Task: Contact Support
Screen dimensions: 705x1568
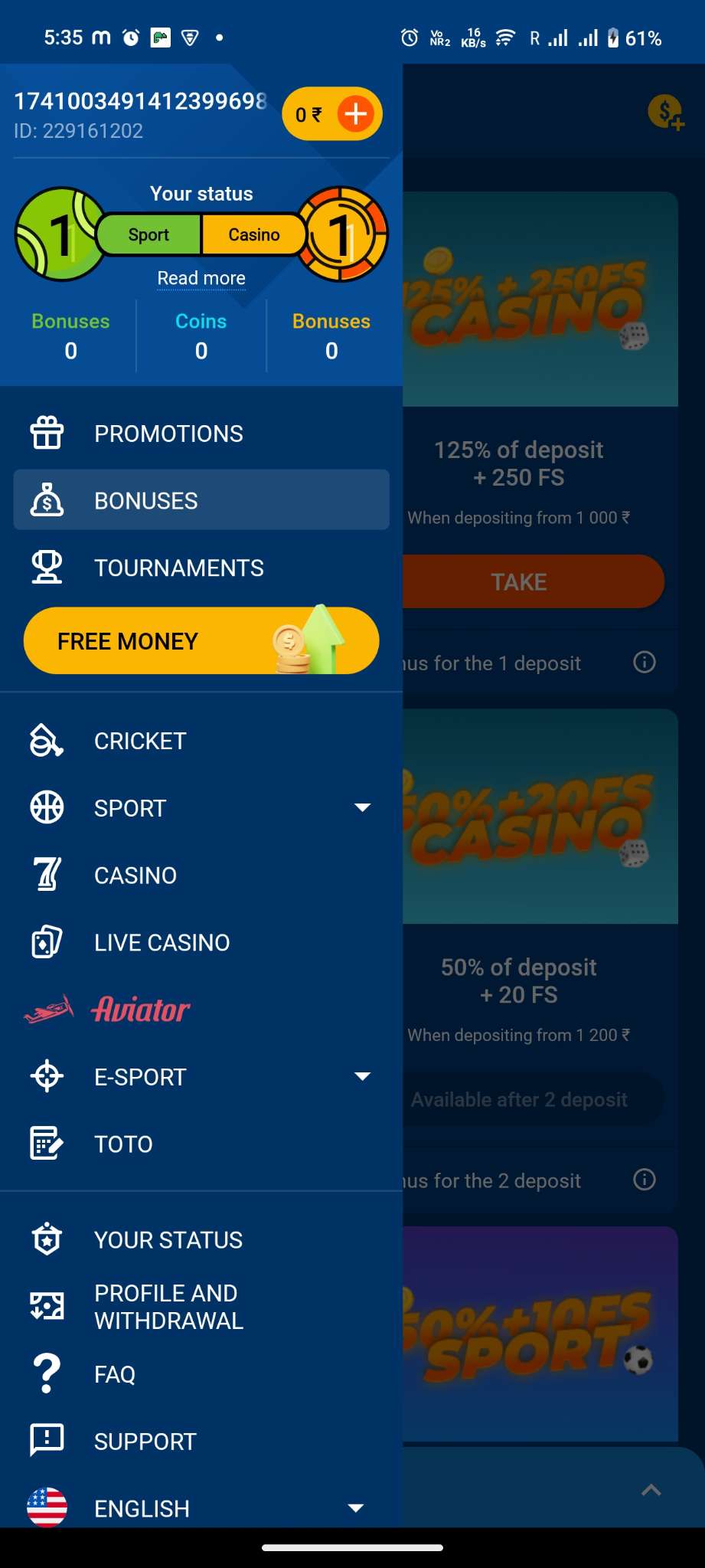Action: [201, 1441]
